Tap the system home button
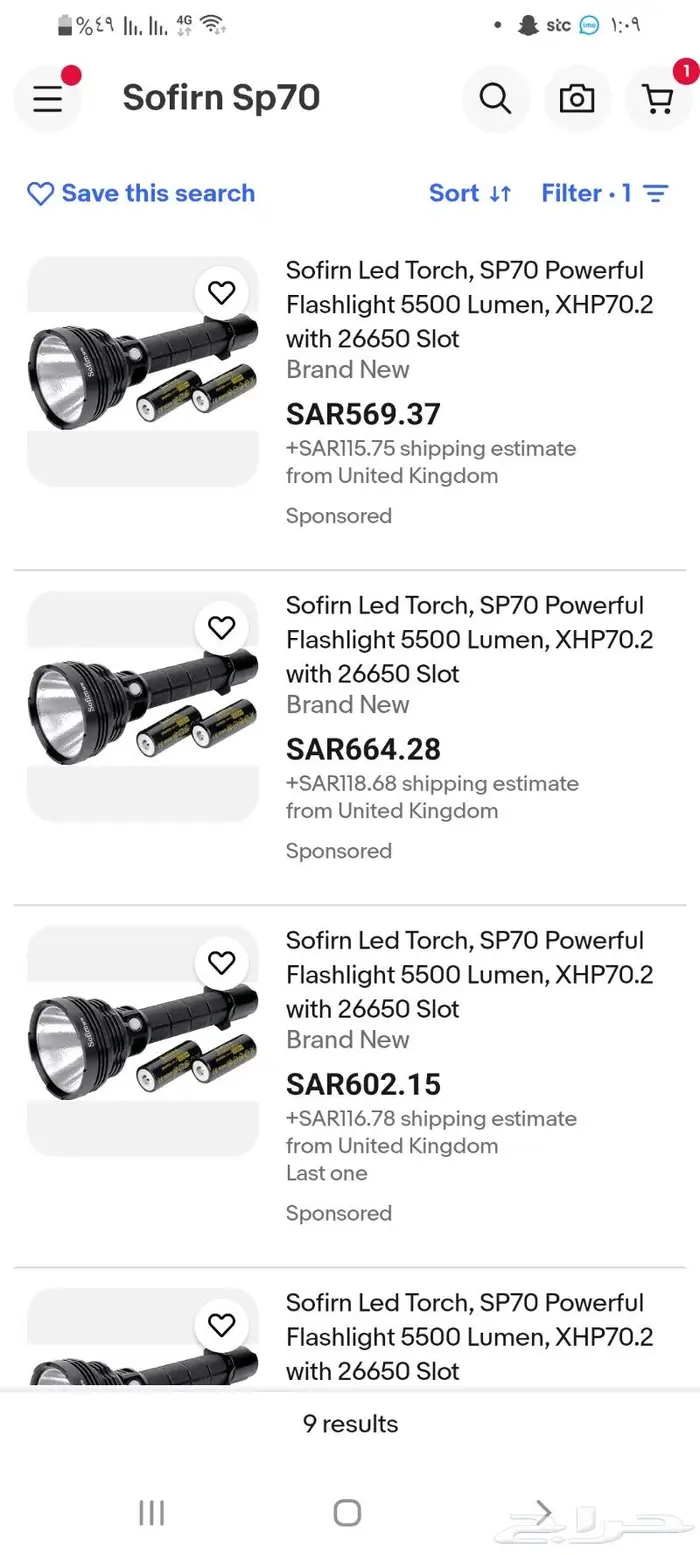The width and height of the screenshot is (700, 1555). point(347,1512)
